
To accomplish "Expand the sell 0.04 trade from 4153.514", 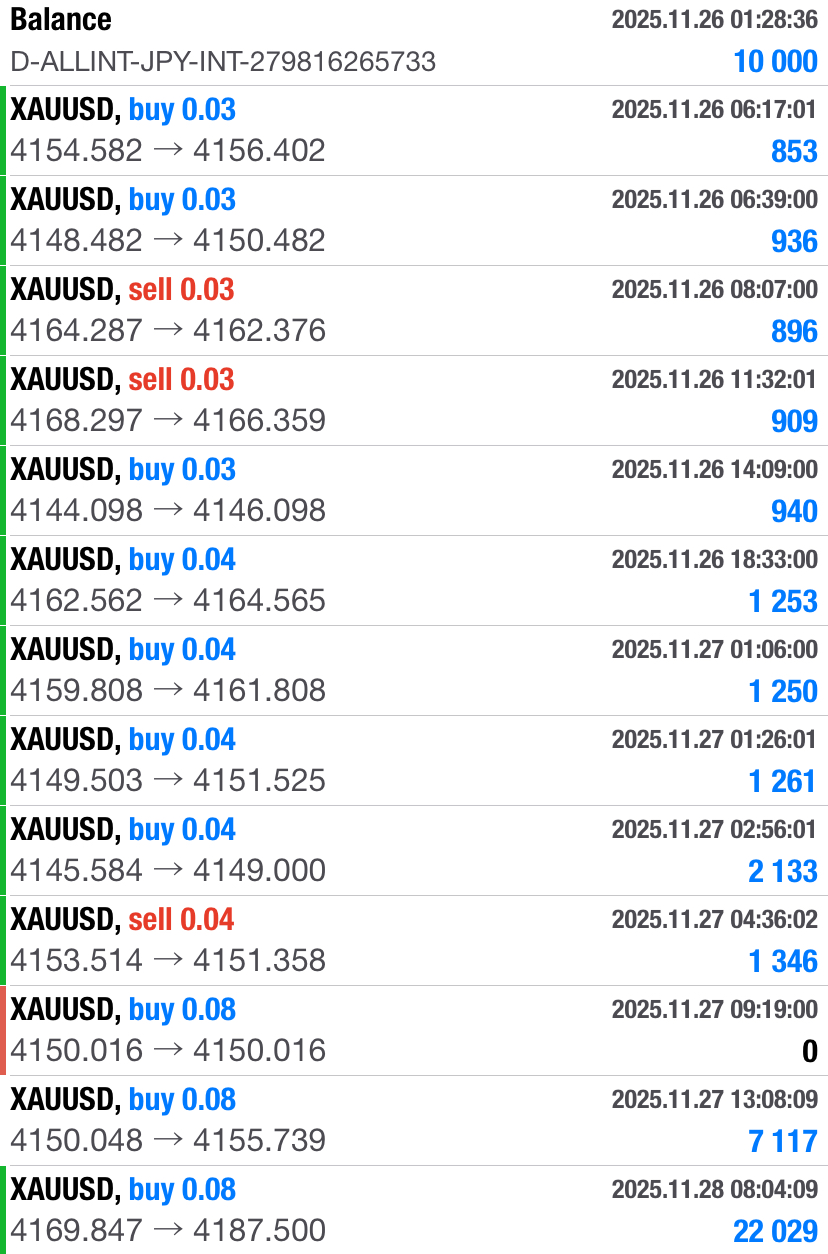I will [414, 941].
